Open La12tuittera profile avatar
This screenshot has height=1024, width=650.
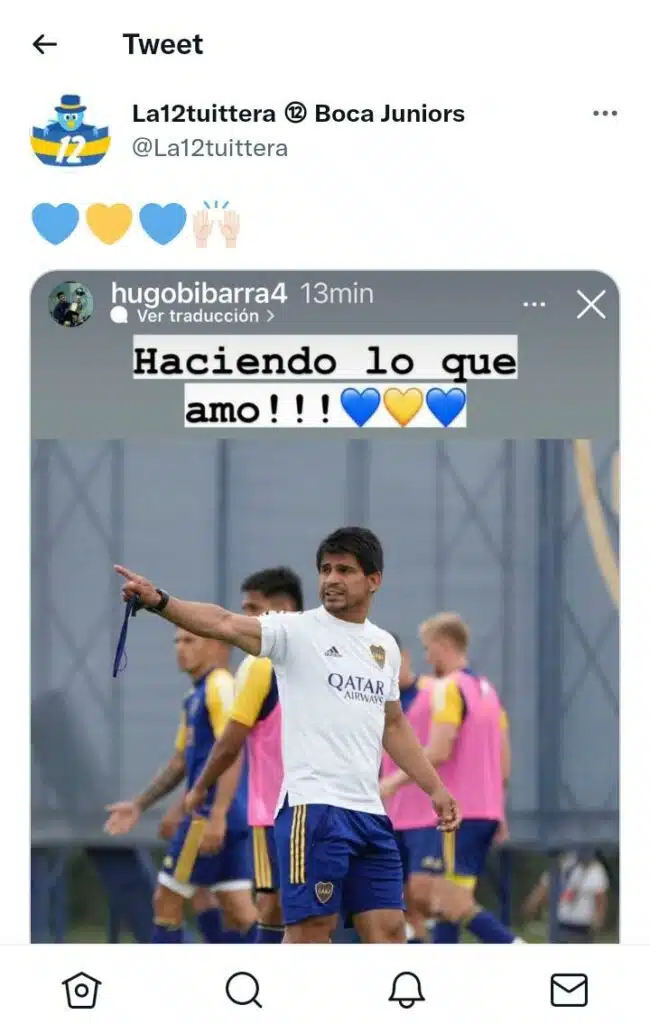[70, 131]
